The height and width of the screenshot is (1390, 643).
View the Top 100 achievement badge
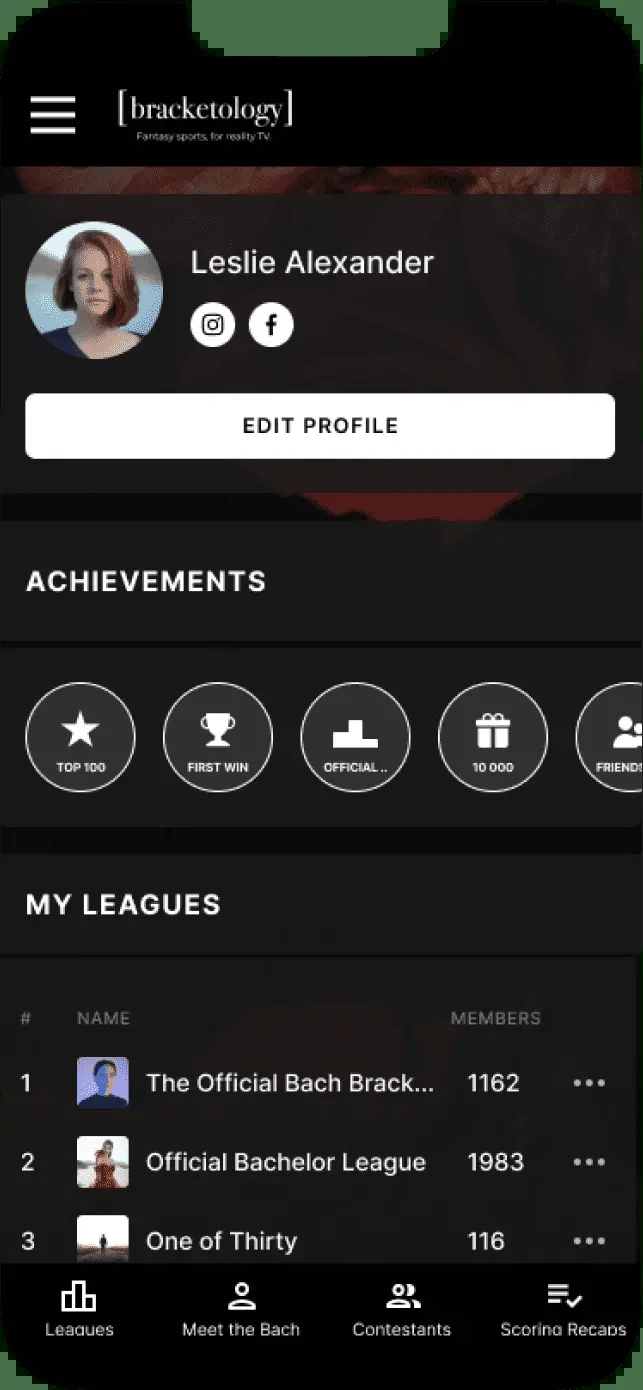coord(80,737)
